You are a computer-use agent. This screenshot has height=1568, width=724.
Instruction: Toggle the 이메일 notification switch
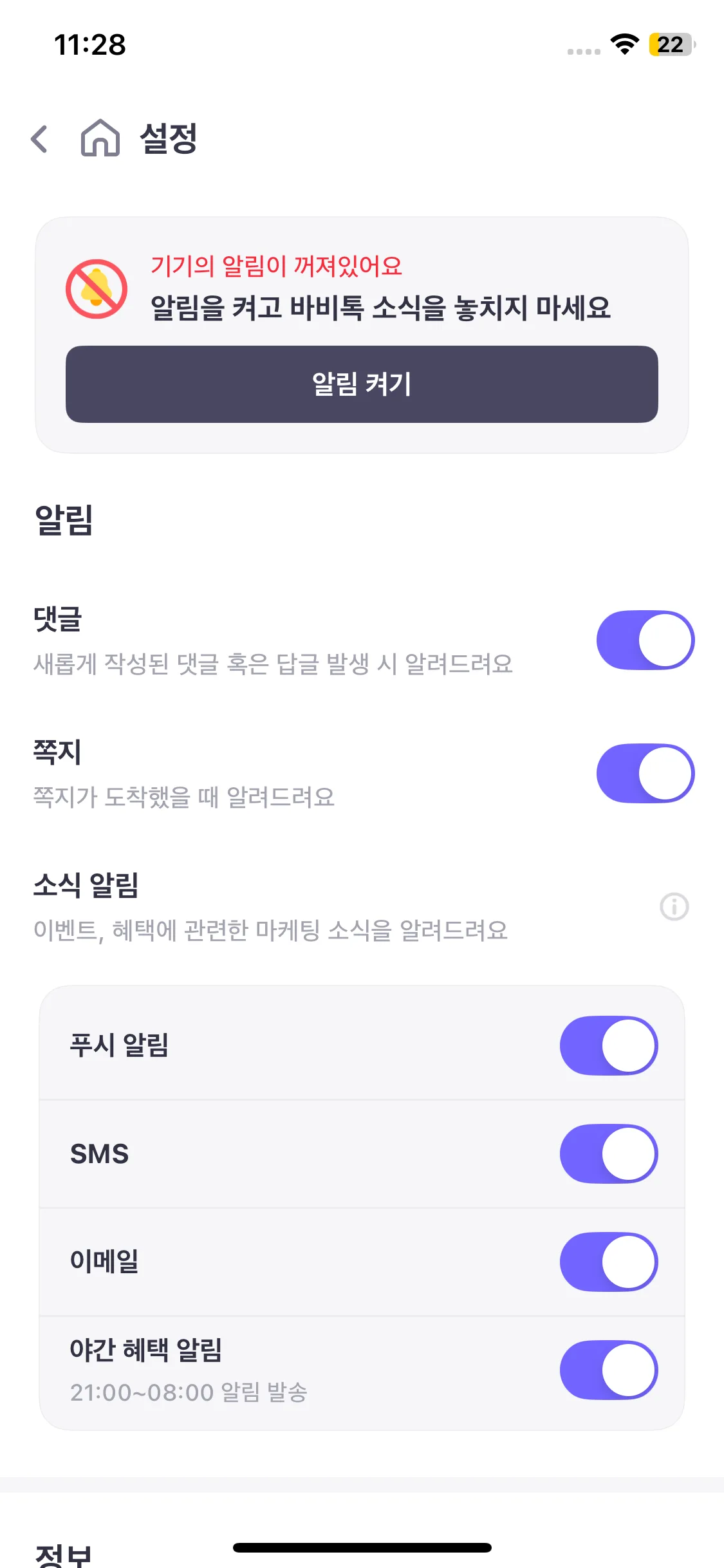pos(608,1262)
